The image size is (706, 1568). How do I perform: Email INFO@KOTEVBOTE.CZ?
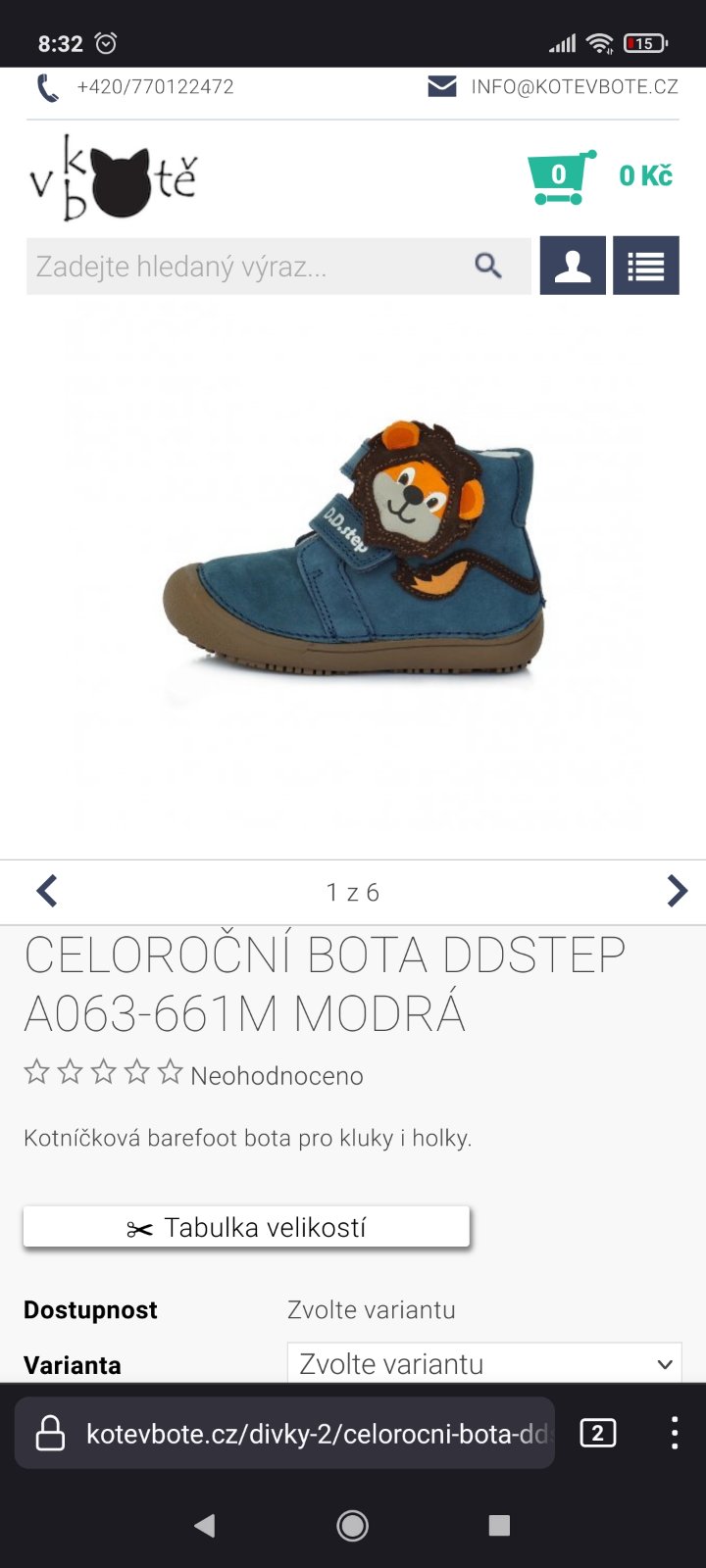574,87
